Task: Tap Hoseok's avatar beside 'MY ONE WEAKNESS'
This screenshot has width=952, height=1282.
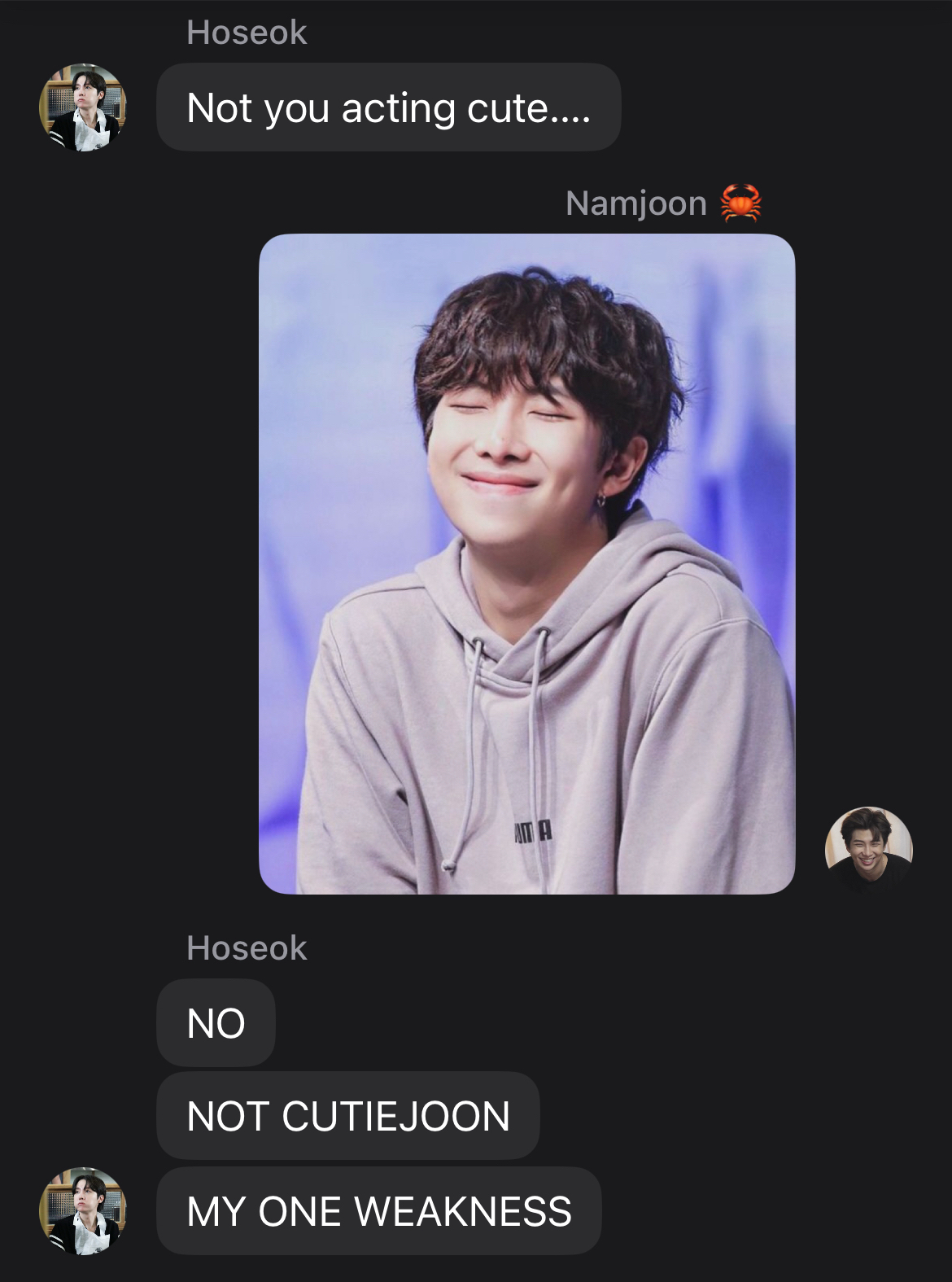Action: tap(83, 1210)
